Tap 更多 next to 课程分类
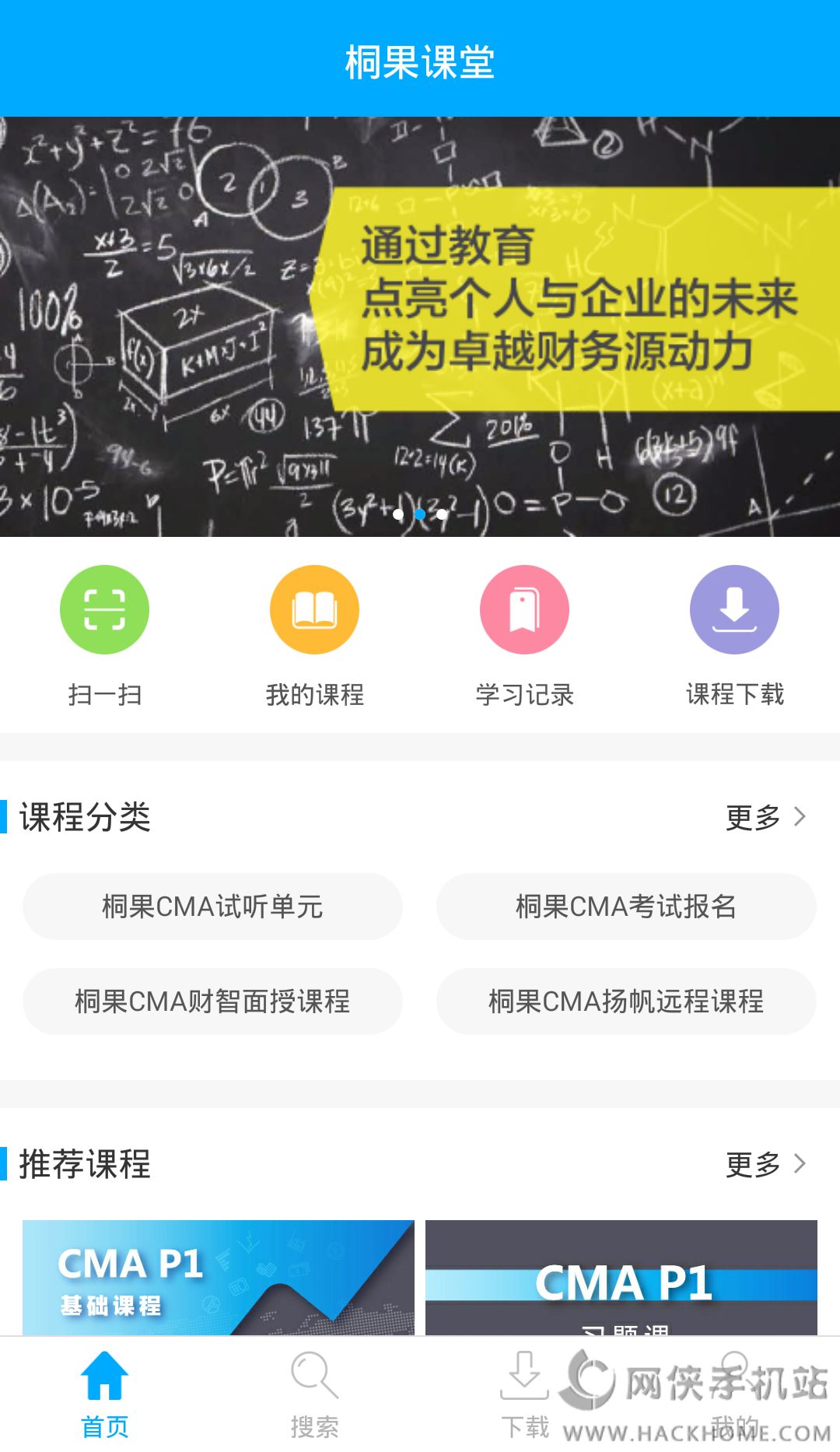Viewport: 840px width, 1452px height. coord(766,817)
